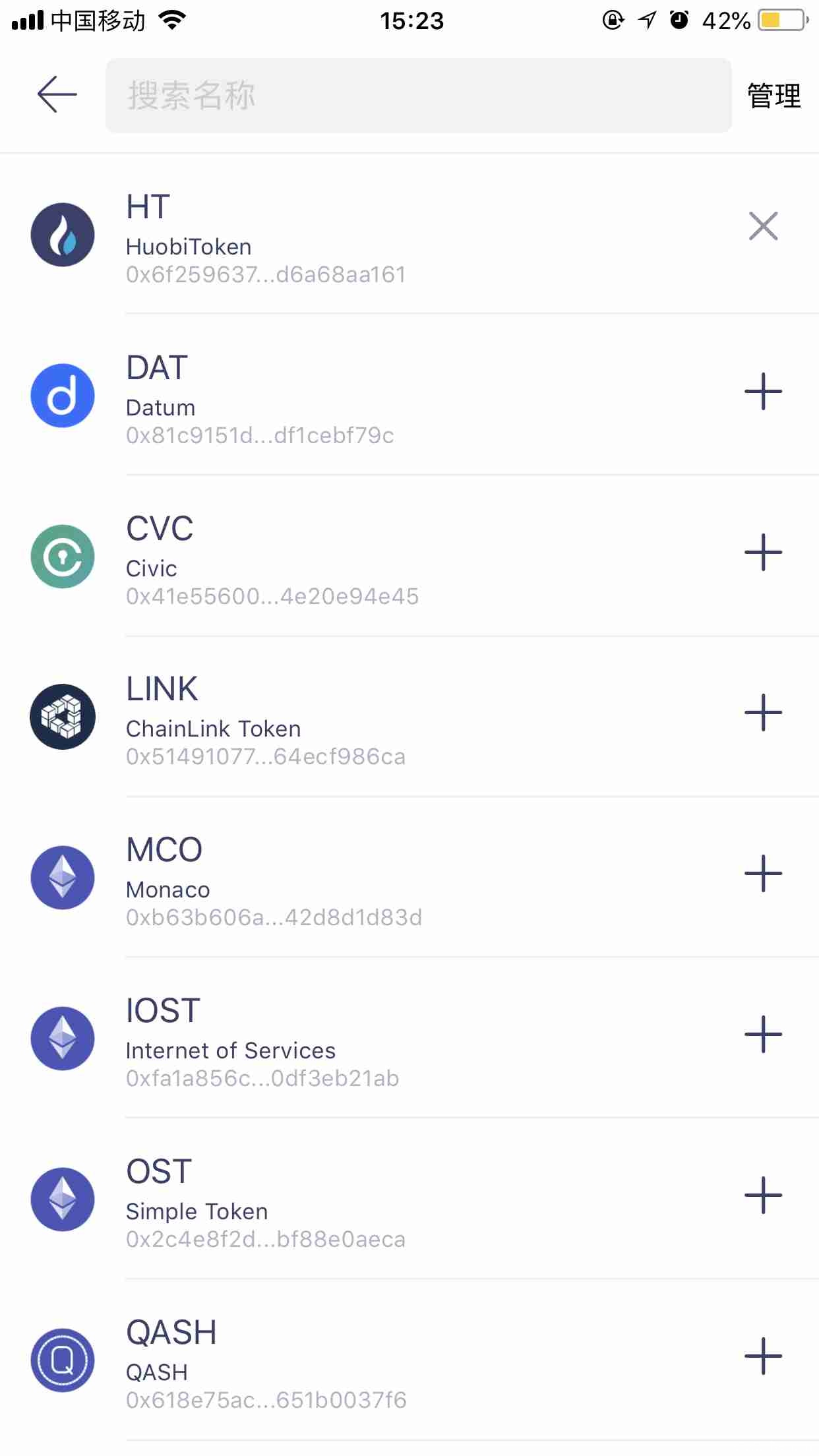The height and width of the screenshot is (1456, 819).
Task: Add the LINK ChainLink Token
Action: (x=763, y=712)
